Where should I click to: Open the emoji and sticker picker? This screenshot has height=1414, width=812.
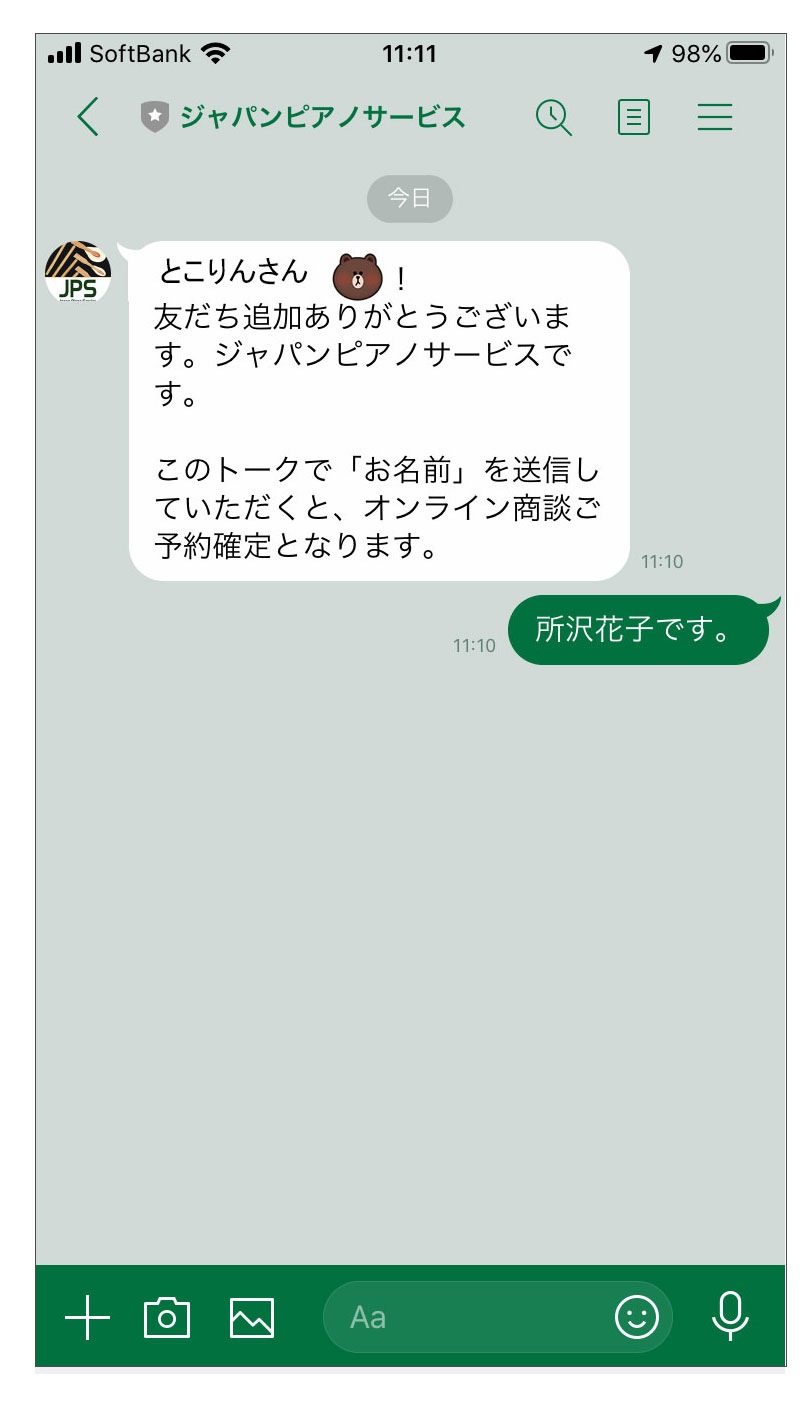coord(637,1317)
